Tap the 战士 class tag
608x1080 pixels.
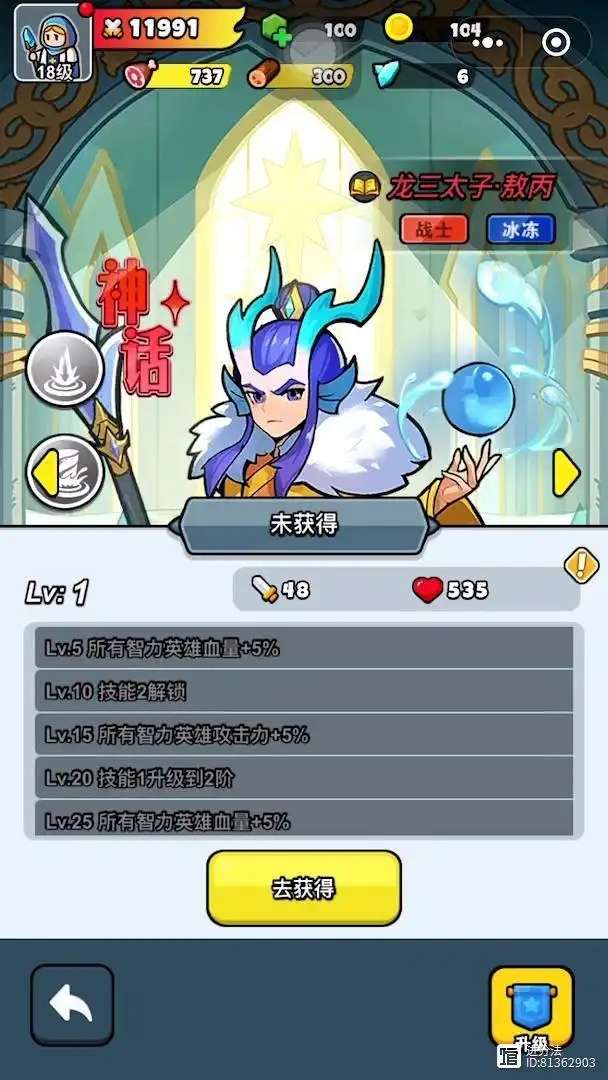pyautogui.click(x=434, y=229)
